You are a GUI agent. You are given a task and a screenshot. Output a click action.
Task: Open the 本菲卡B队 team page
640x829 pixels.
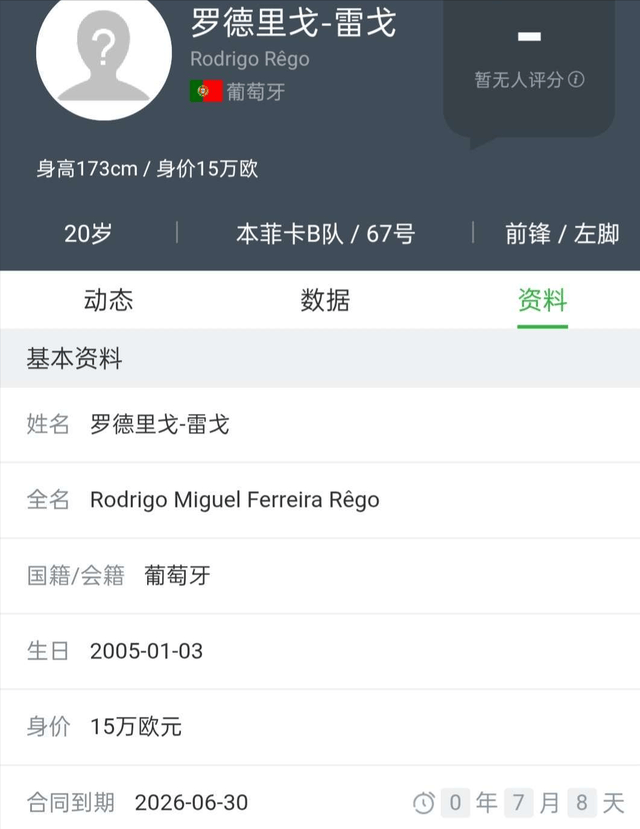coord(289,234)
